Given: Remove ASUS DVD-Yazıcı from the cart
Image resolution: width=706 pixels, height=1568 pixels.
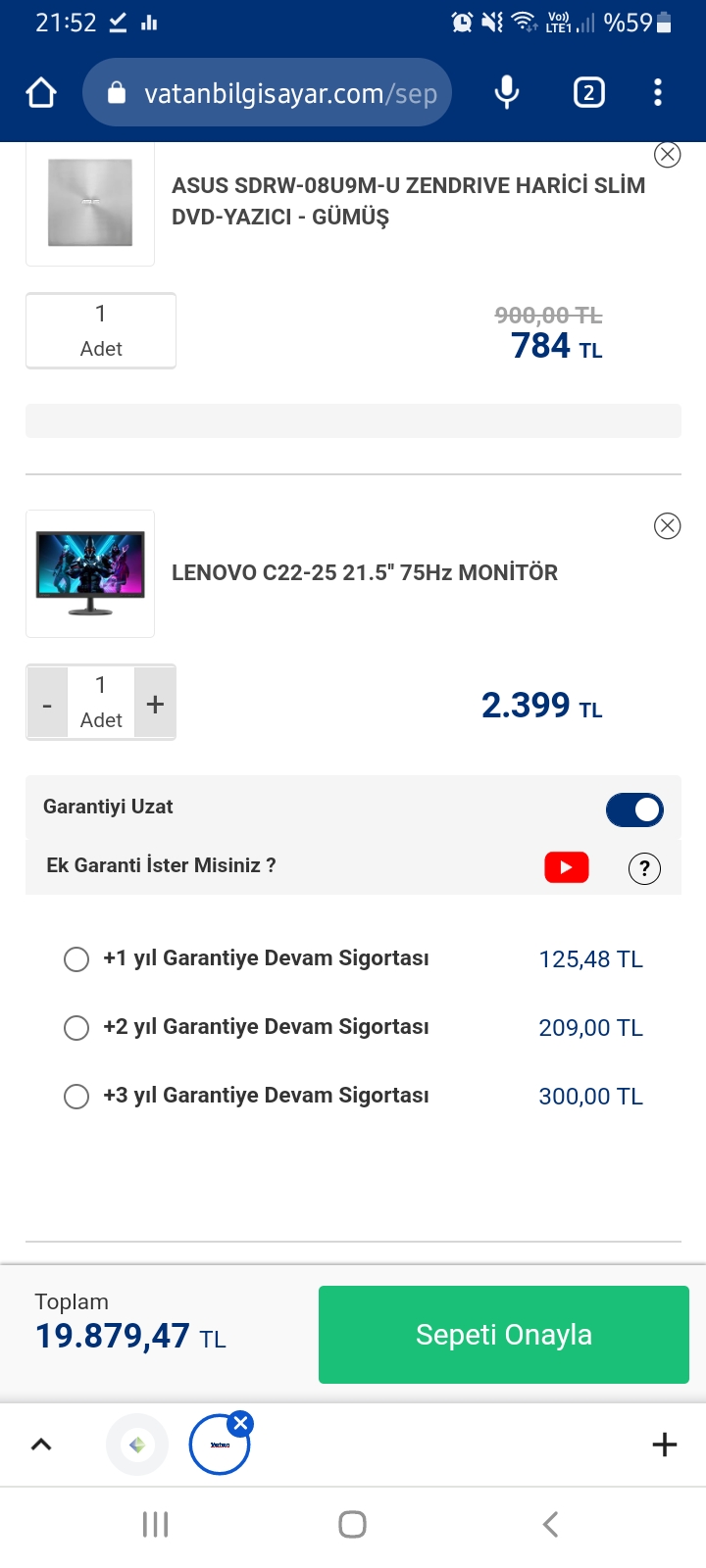Looking at the screenshot, I should coord(668,155).
